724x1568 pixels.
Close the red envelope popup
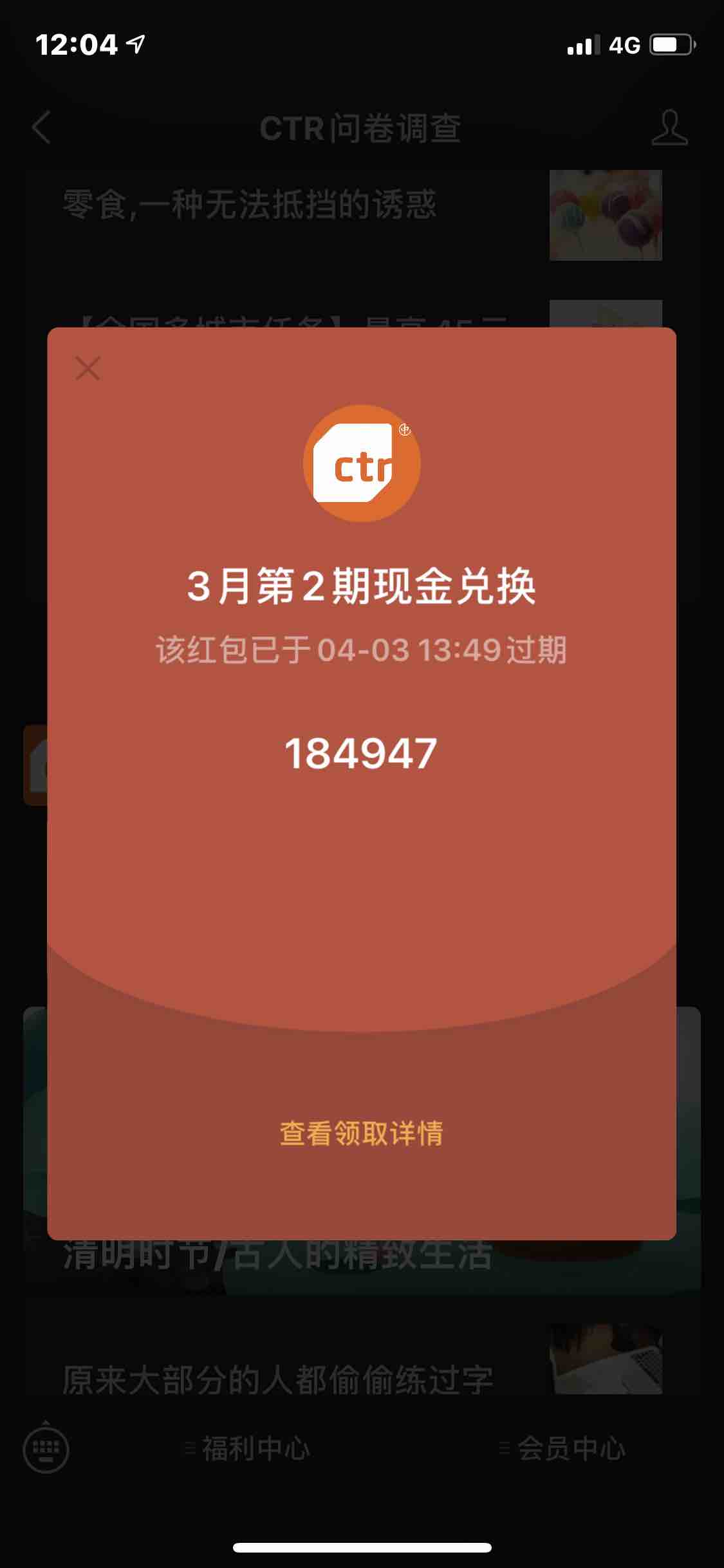[88, 369]
